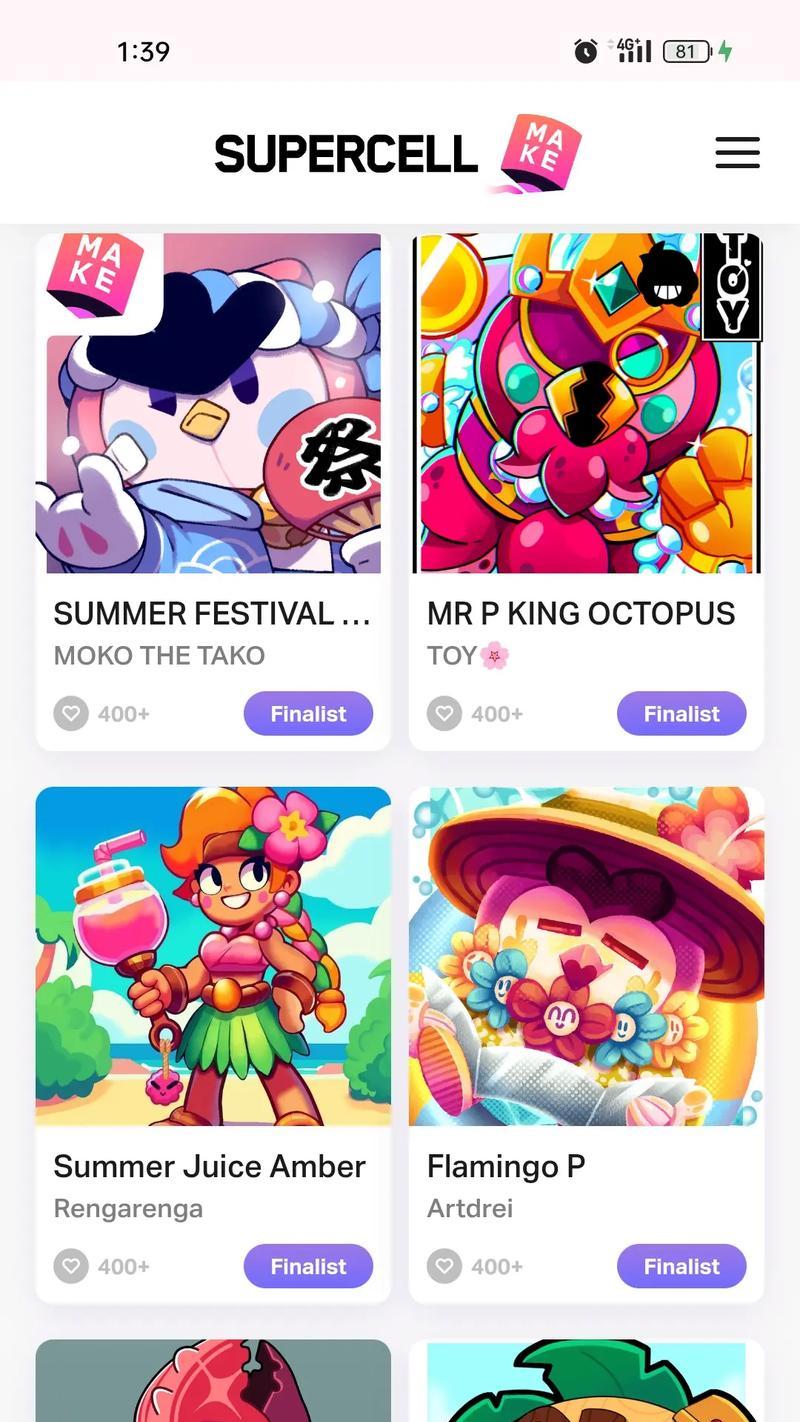View the Summer Juice Amber creation
The height and width of the screenshot is (1422, 800).
point(212,957)
